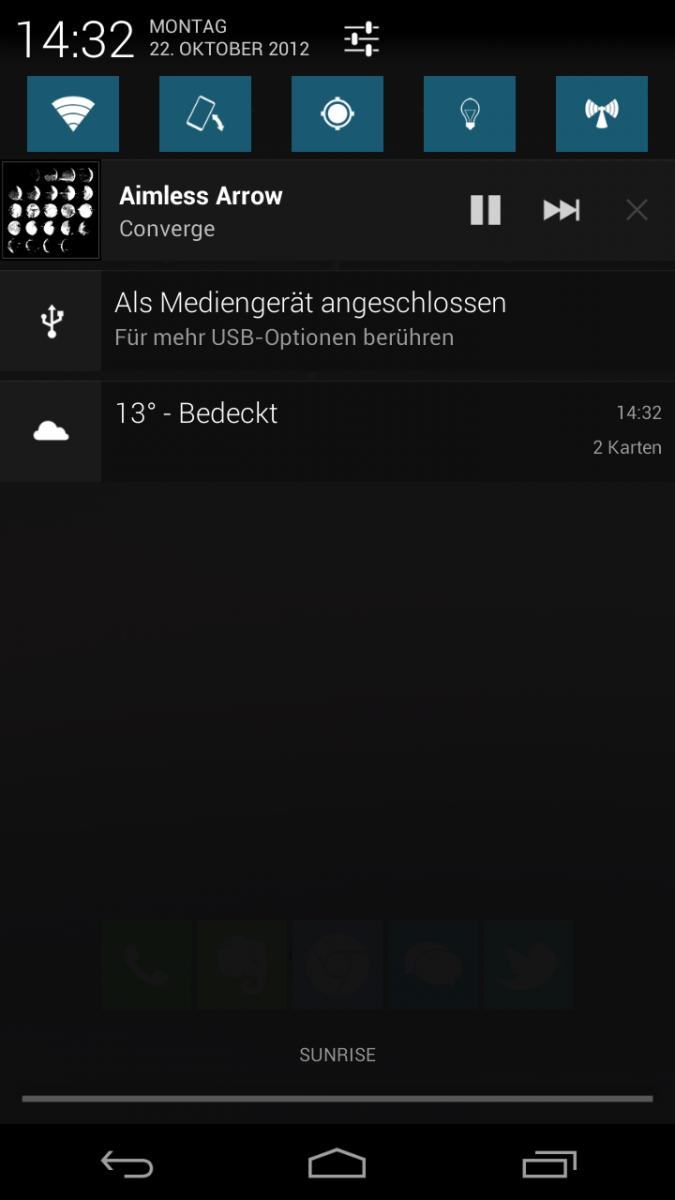Toggle the flashlight bulb tile

click(x=469, y=114)
